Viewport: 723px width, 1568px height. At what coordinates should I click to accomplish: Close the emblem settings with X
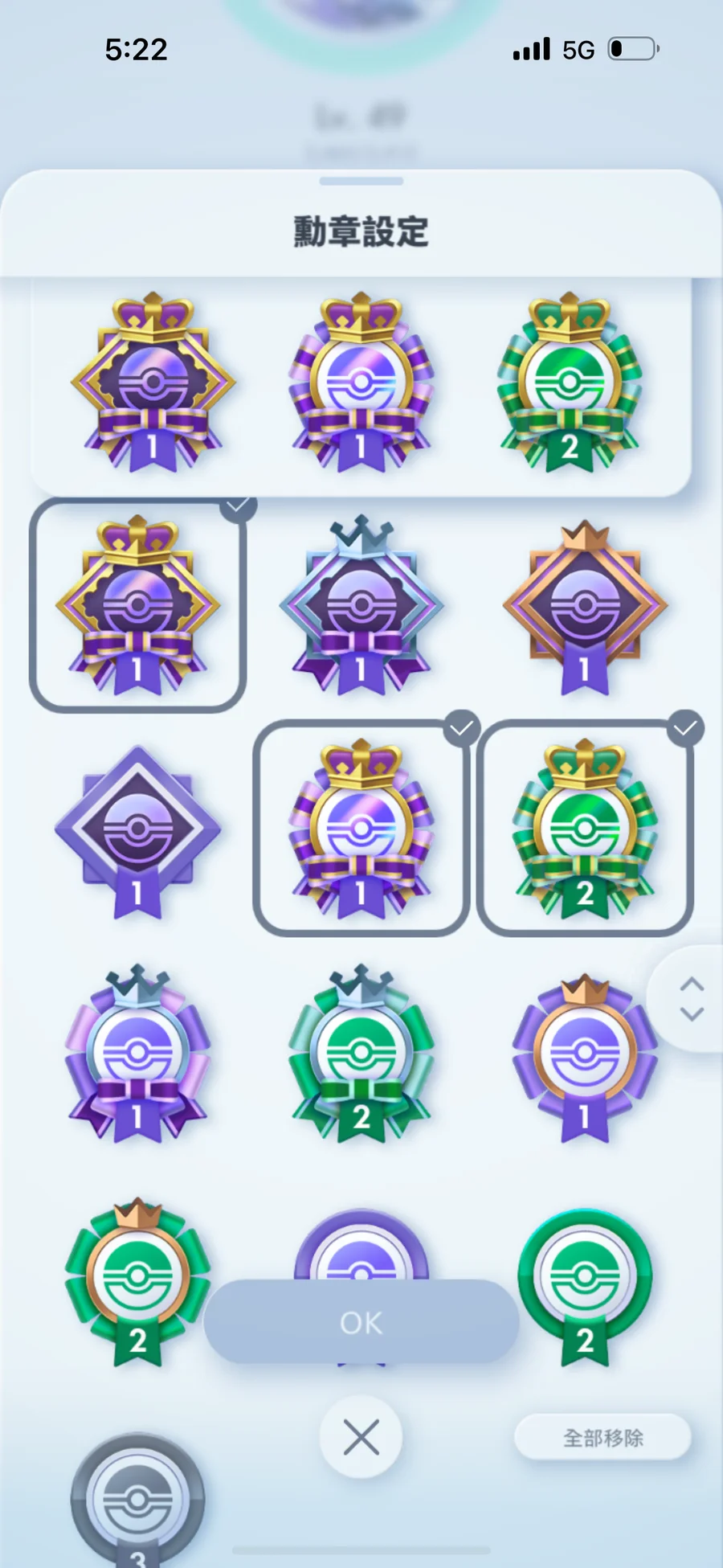coord(361,1437)
